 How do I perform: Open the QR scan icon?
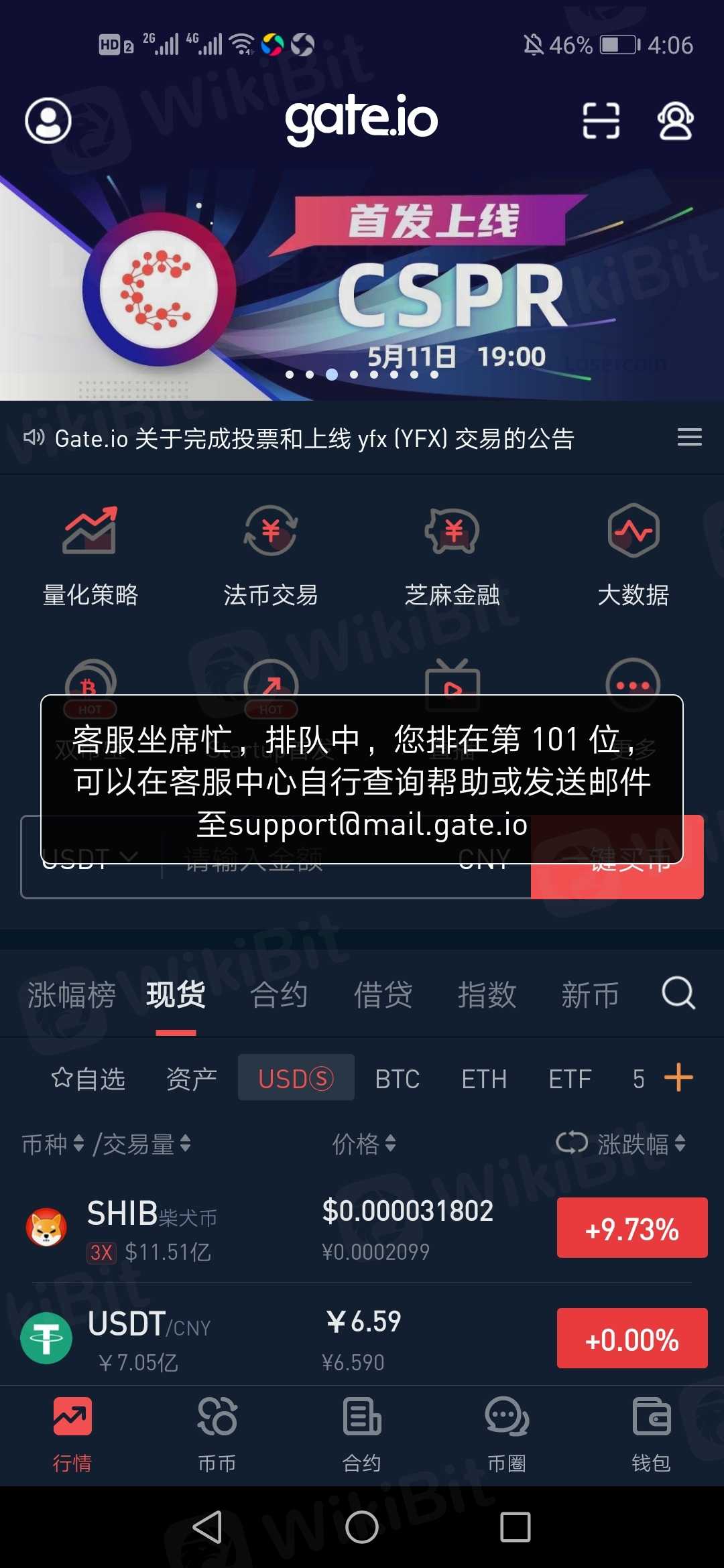click(601, 121)
